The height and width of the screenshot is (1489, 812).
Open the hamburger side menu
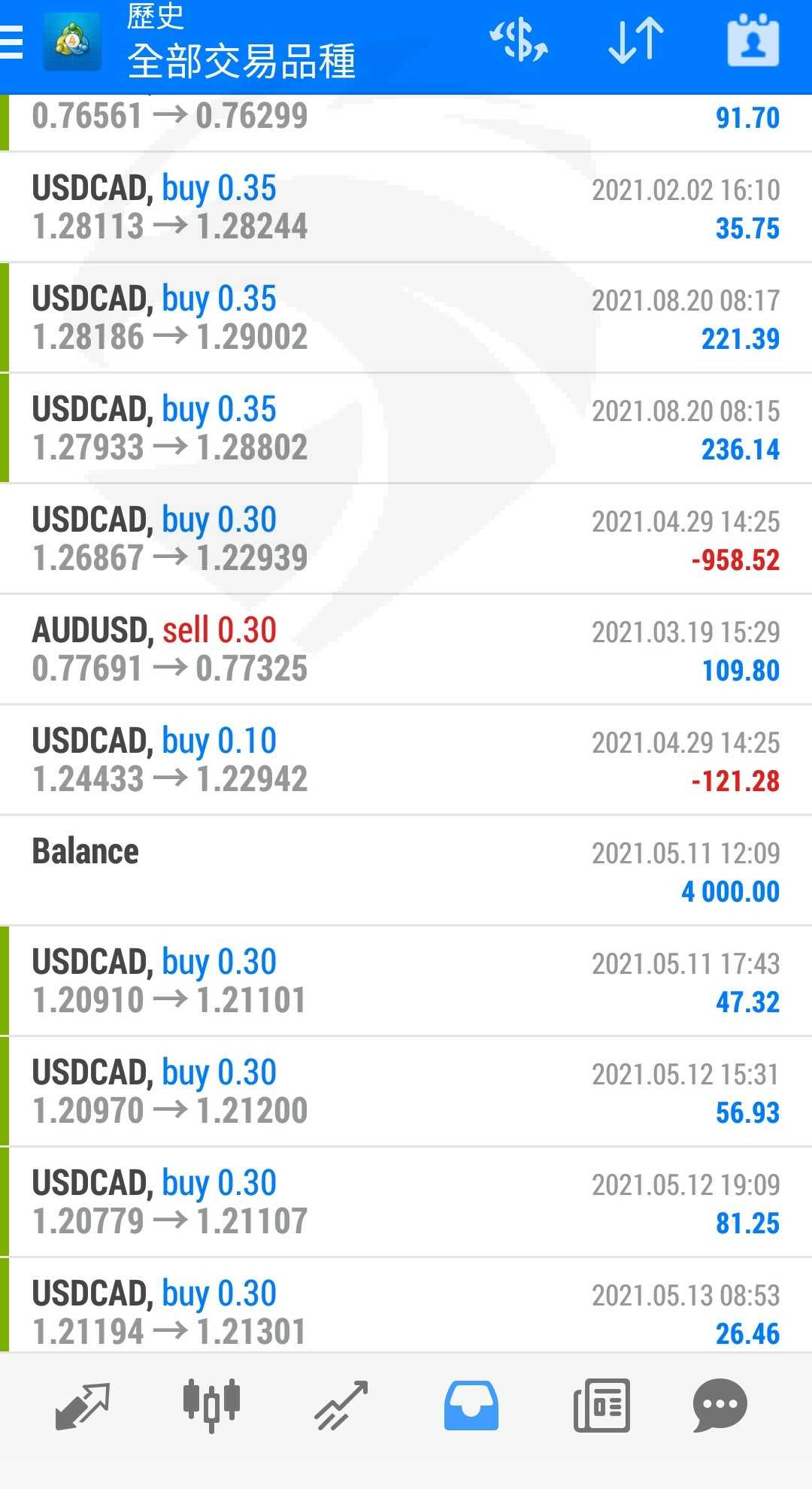click(12, 42)
